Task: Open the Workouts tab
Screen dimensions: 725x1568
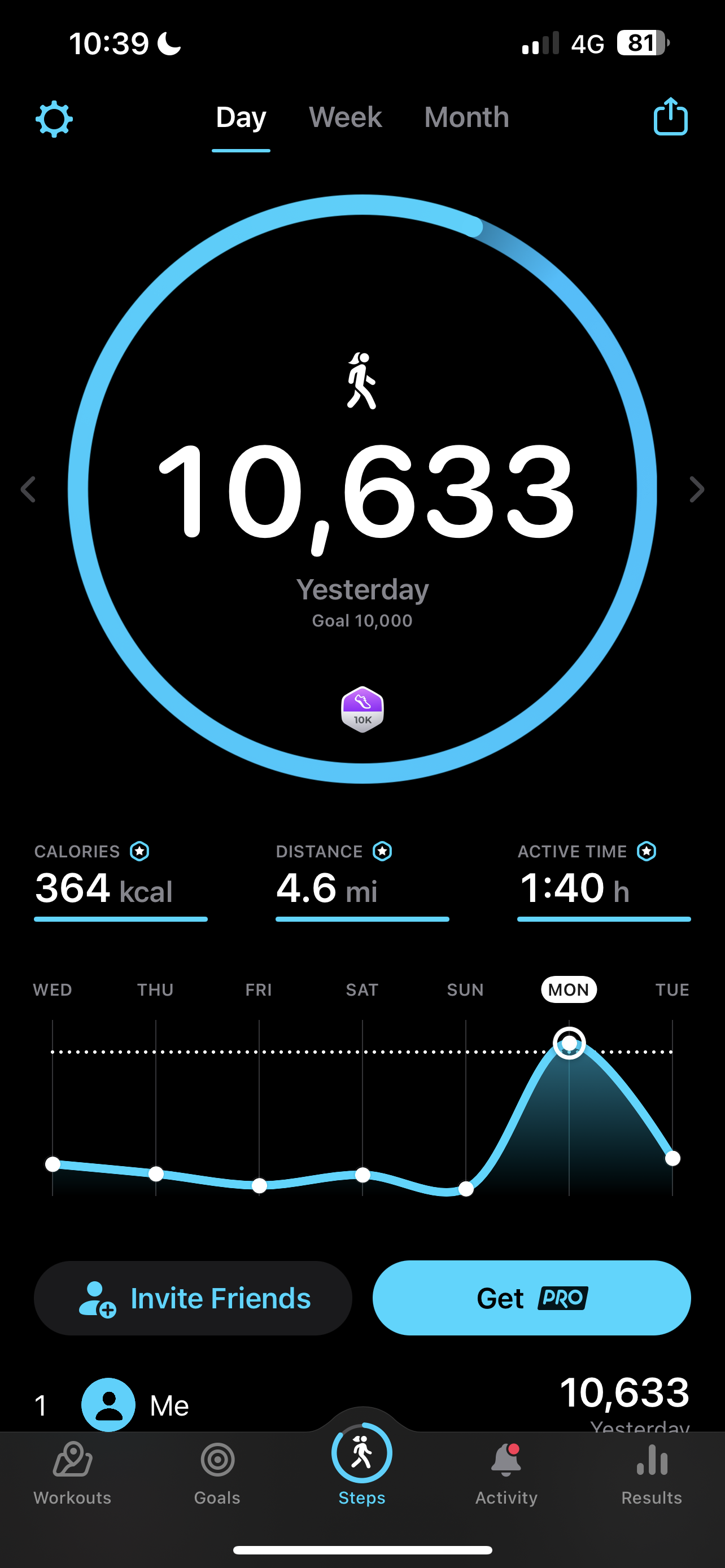Action: [72, 1473]
